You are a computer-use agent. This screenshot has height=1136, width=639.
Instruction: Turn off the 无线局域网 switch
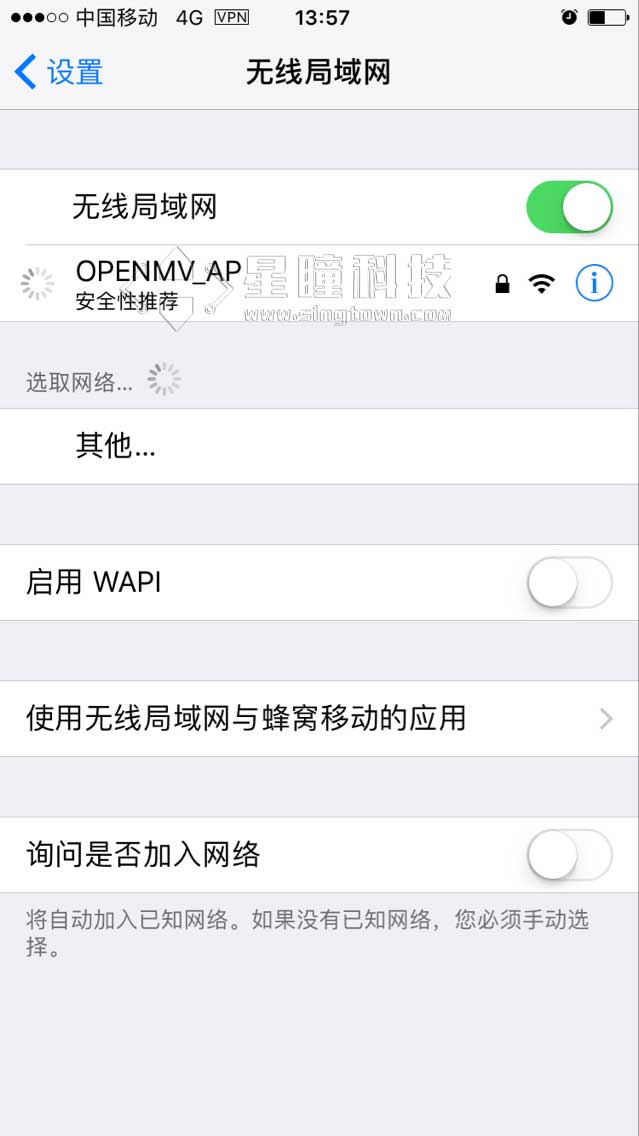click(569, 207)
